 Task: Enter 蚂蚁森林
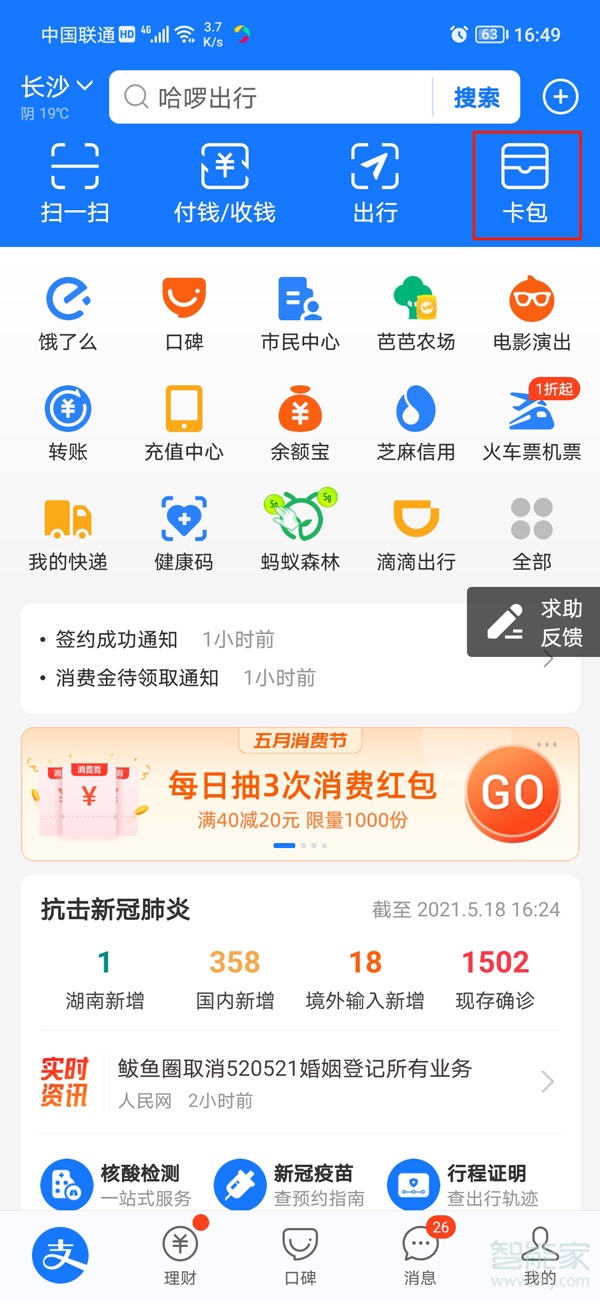click(300, 534)
